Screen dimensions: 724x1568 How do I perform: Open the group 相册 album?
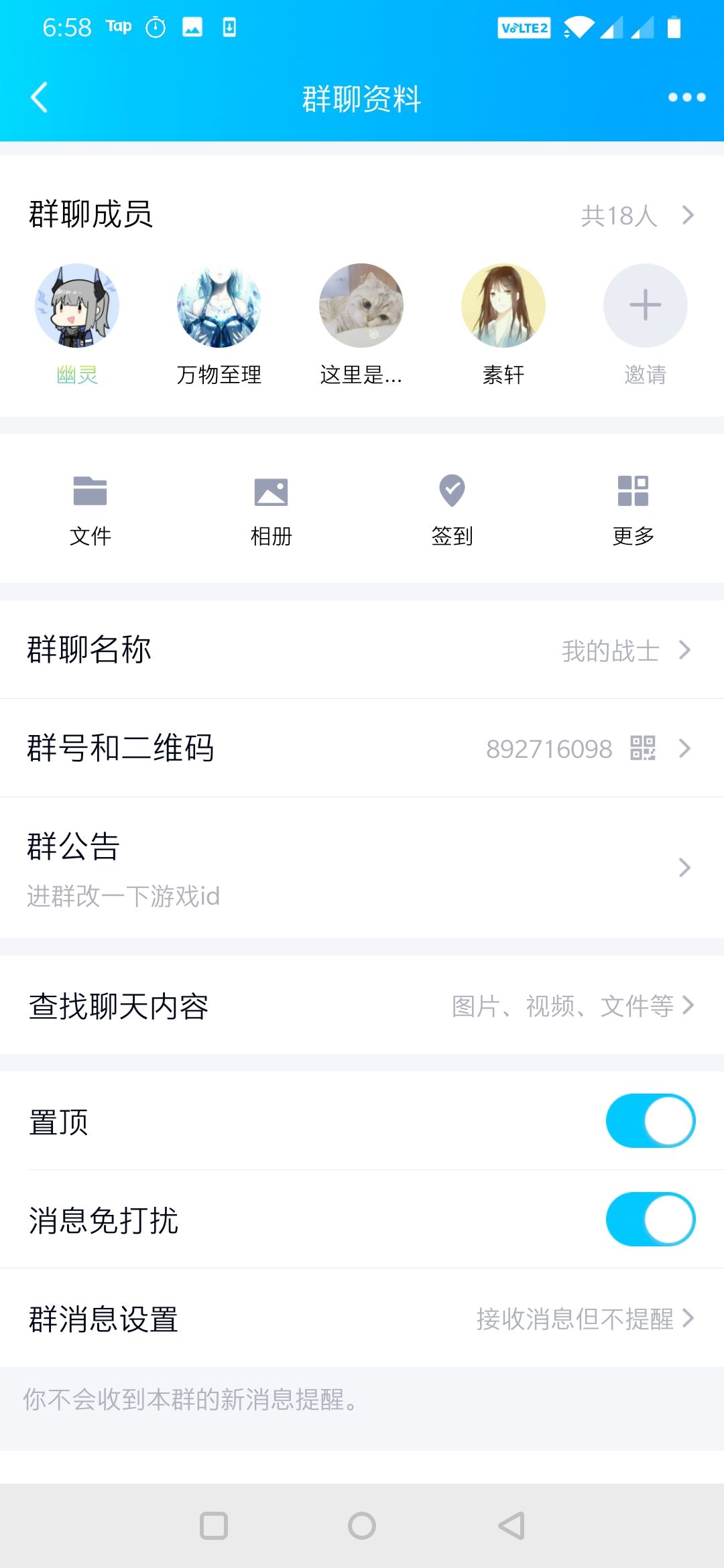click(271, 509)
